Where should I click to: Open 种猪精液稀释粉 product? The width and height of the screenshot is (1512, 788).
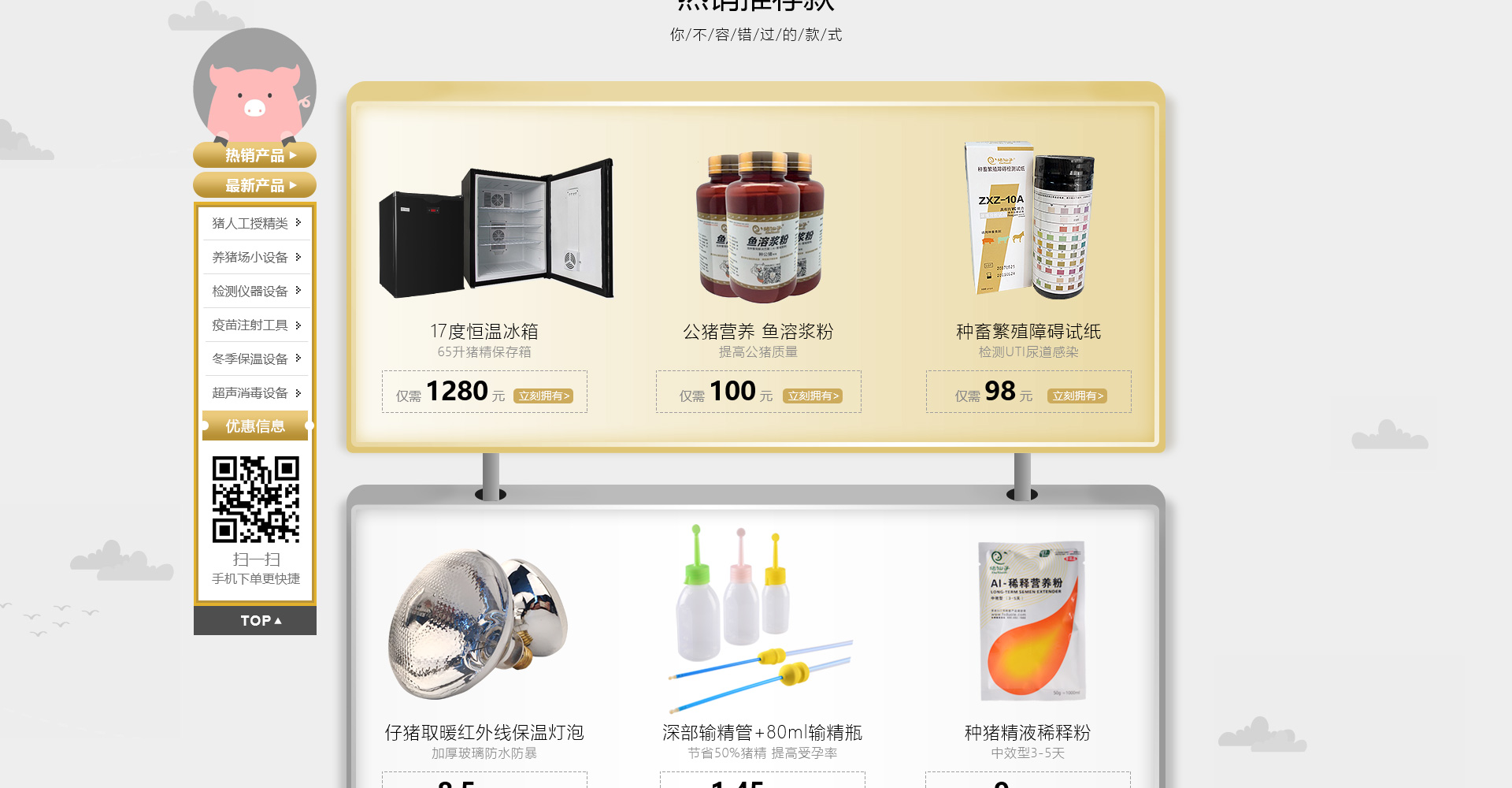pyautogui.click(x=1030, y=621)
